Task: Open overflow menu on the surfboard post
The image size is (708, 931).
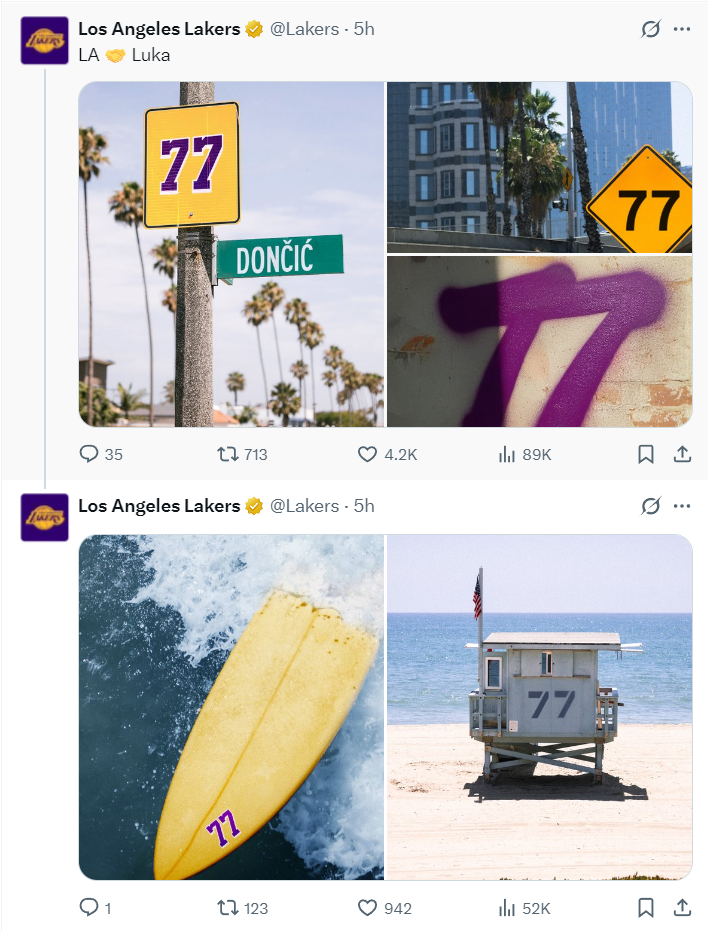Action: point(682,506)
